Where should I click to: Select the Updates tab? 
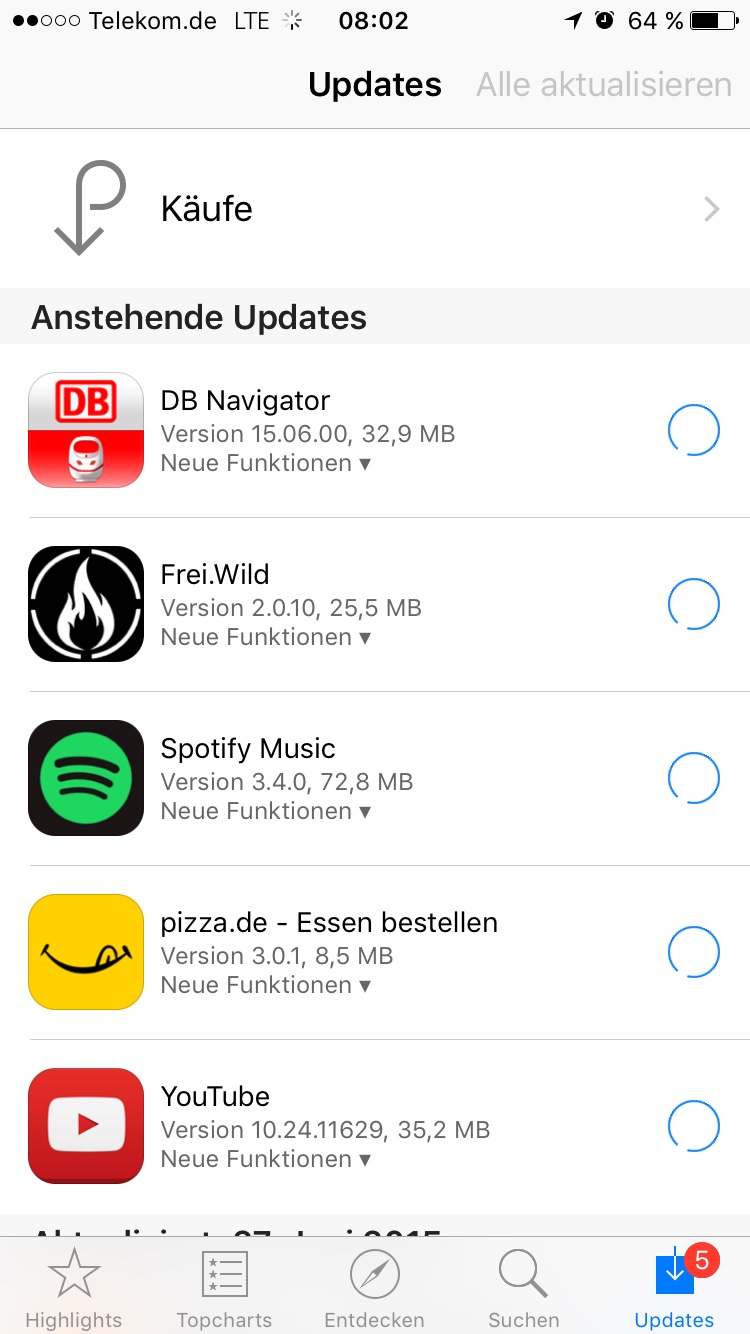[x=675, y=1288]
